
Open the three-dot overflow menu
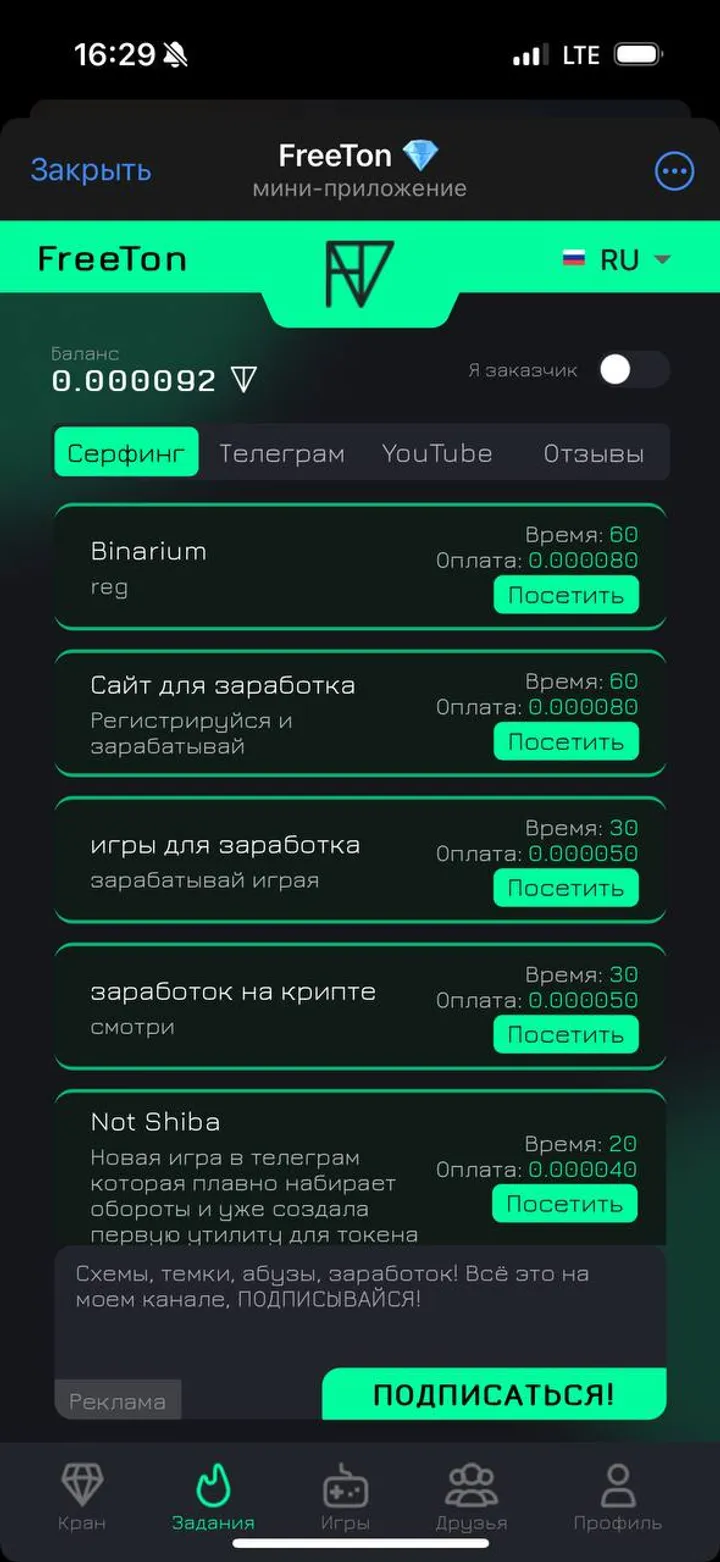pos(674,172)
